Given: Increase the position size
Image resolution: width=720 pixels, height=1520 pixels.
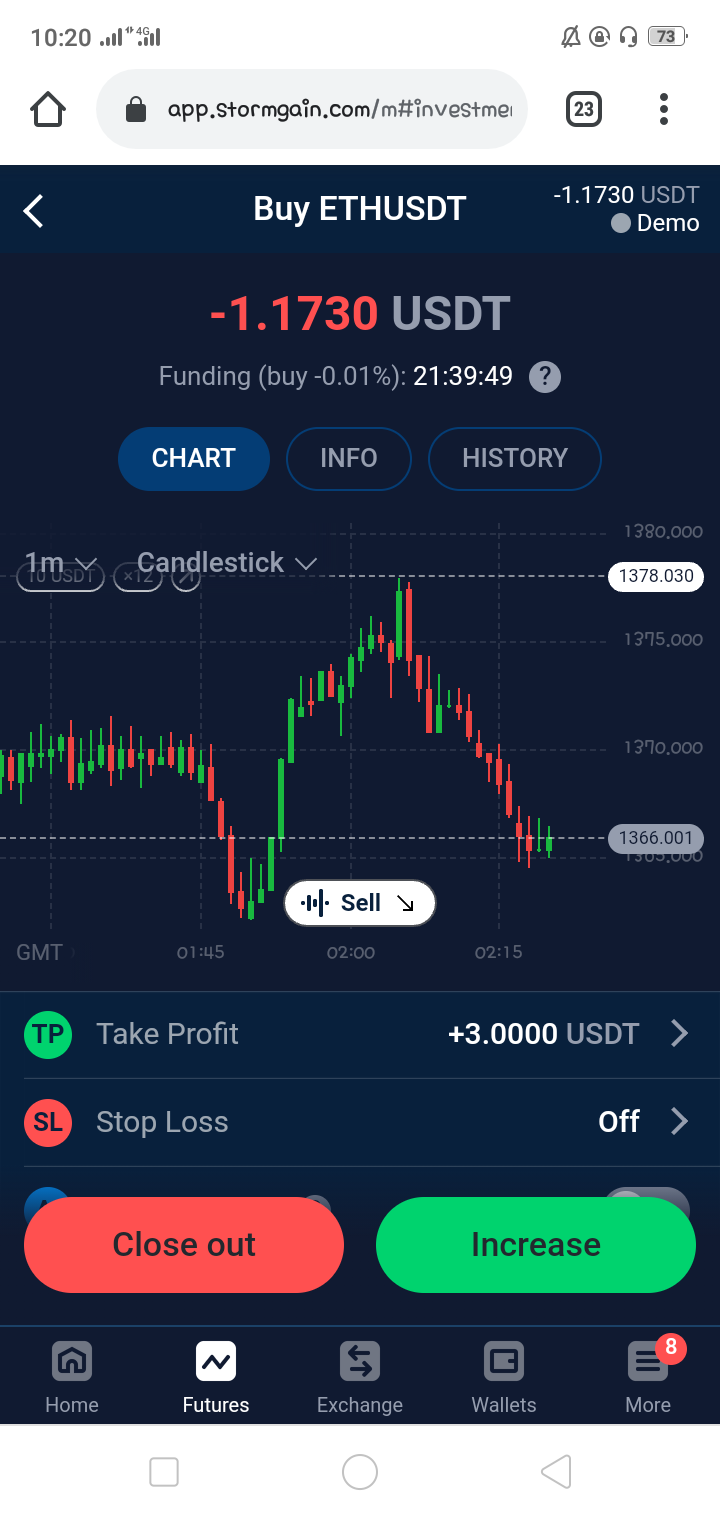Looking at the screenshot, I should tap(536, 1245).
